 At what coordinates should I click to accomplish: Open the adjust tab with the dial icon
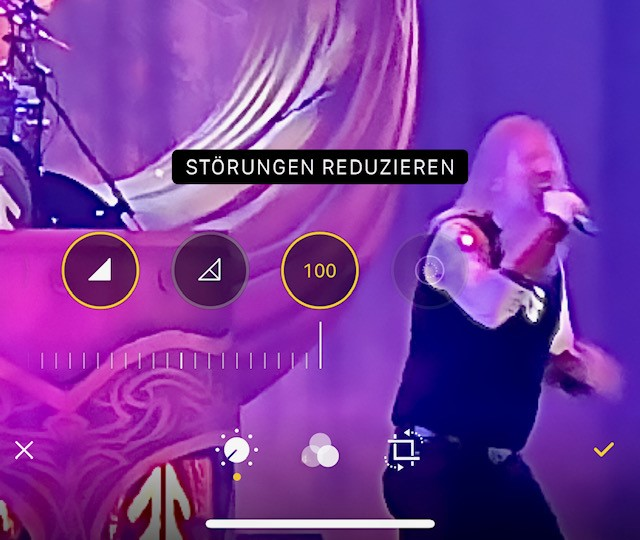click(237, 451)
